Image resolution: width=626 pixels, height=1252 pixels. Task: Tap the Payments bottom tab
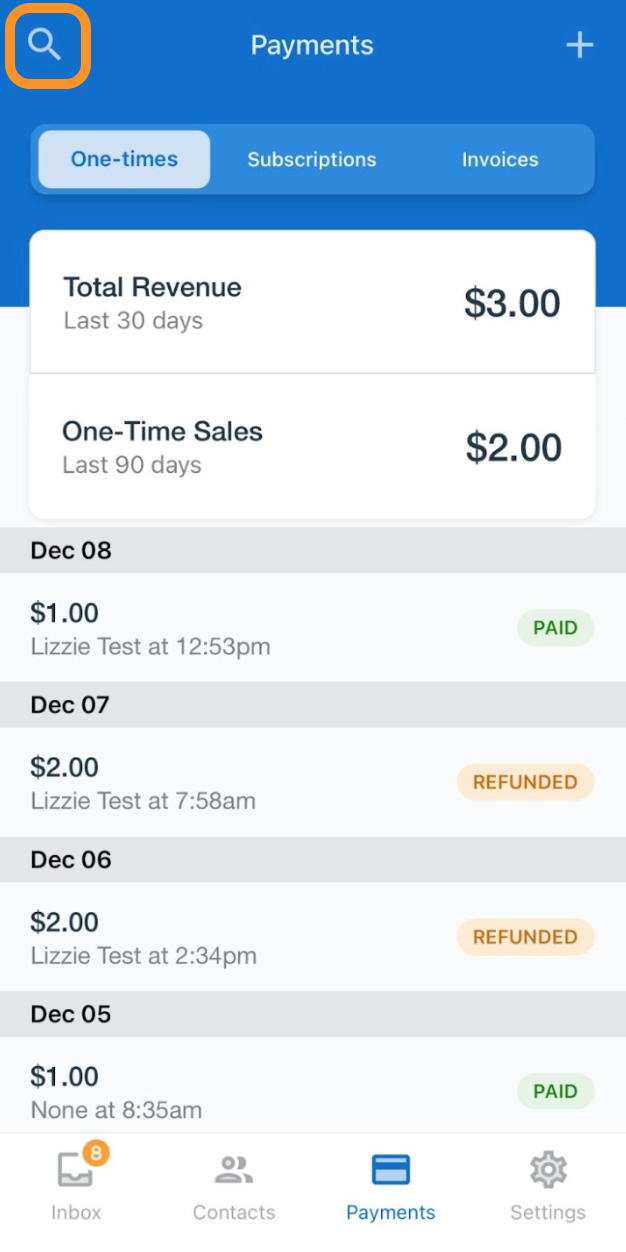click(x=391, y=1187)
